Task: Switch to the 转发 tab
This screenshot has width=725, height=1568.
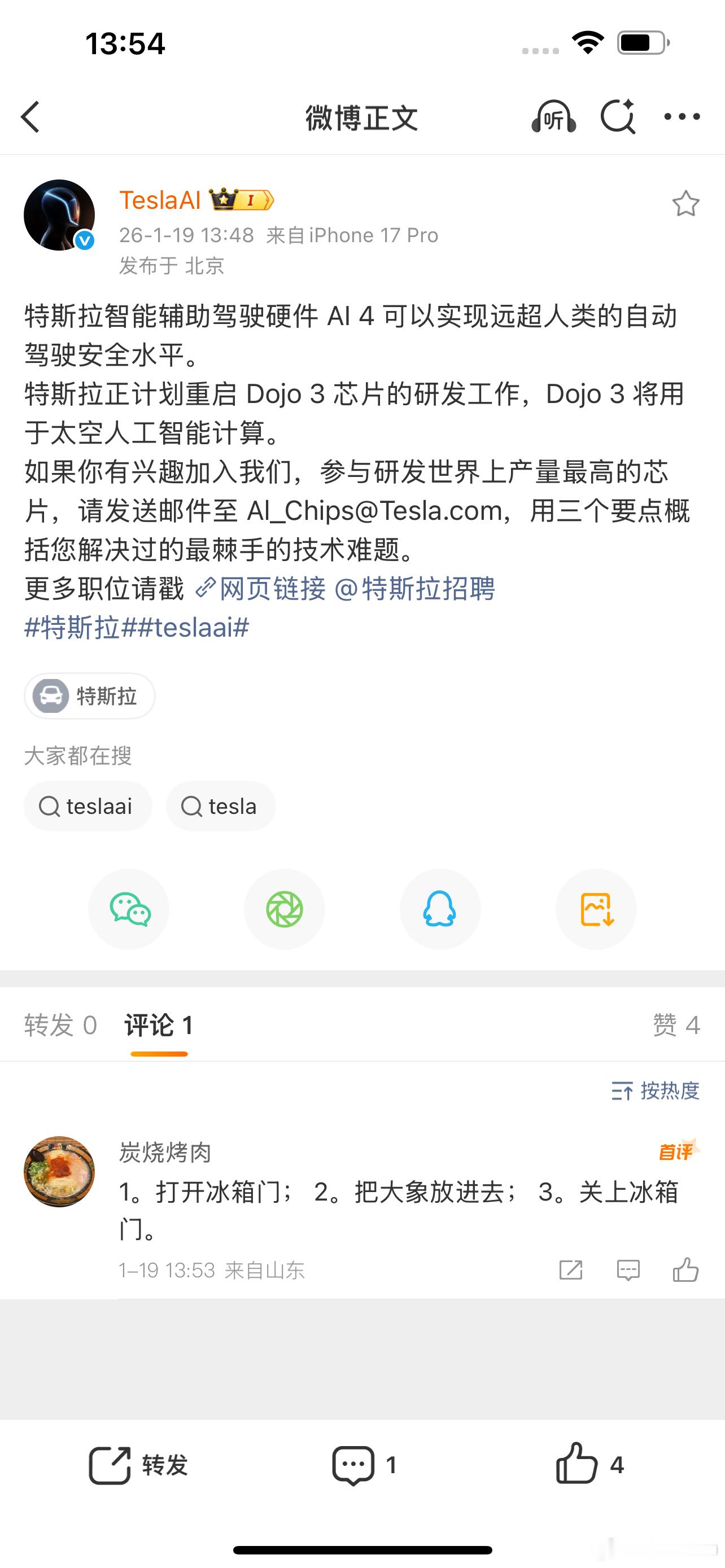Action: point(60,1025)
